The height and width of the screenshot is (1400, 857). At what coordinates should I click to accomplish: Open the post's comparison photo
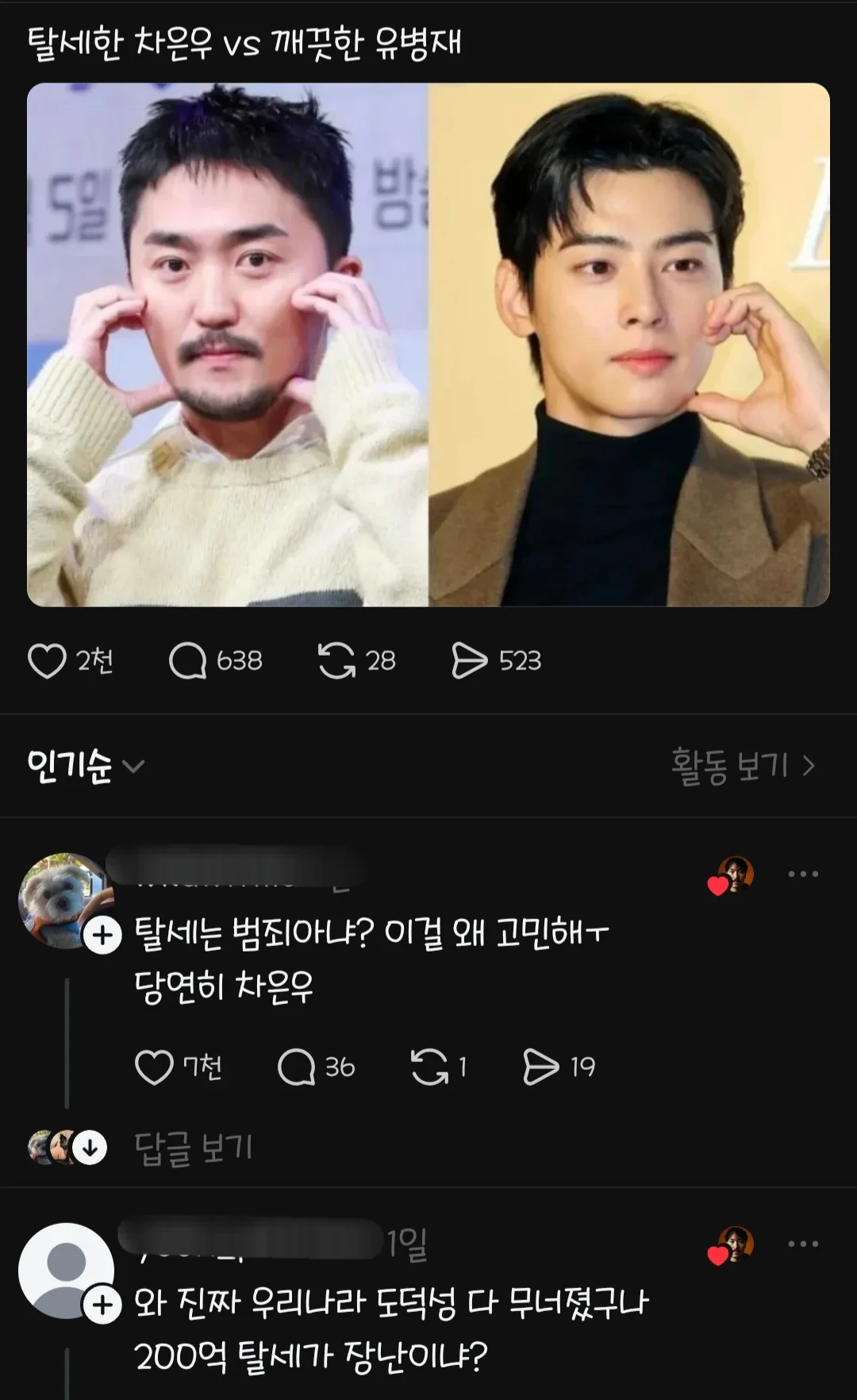coord(428,345)
